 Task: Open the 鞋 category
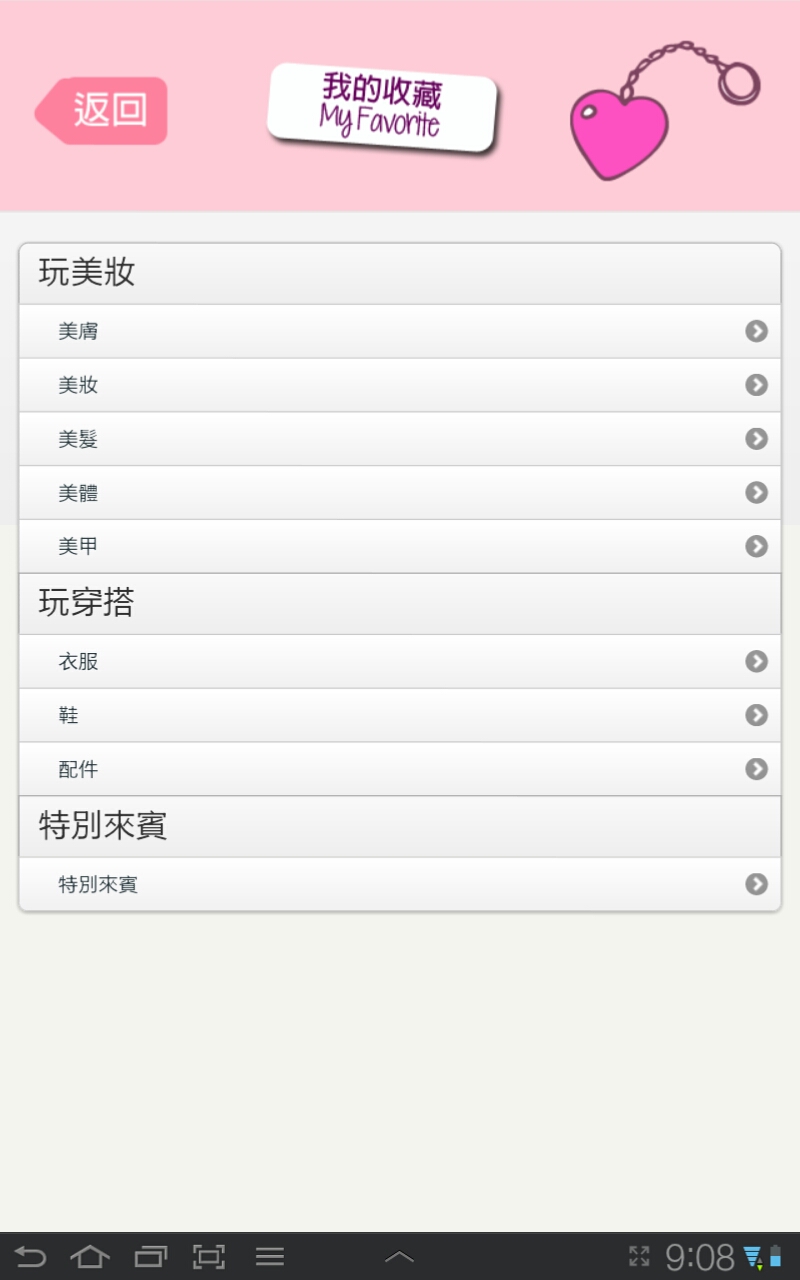399,716
